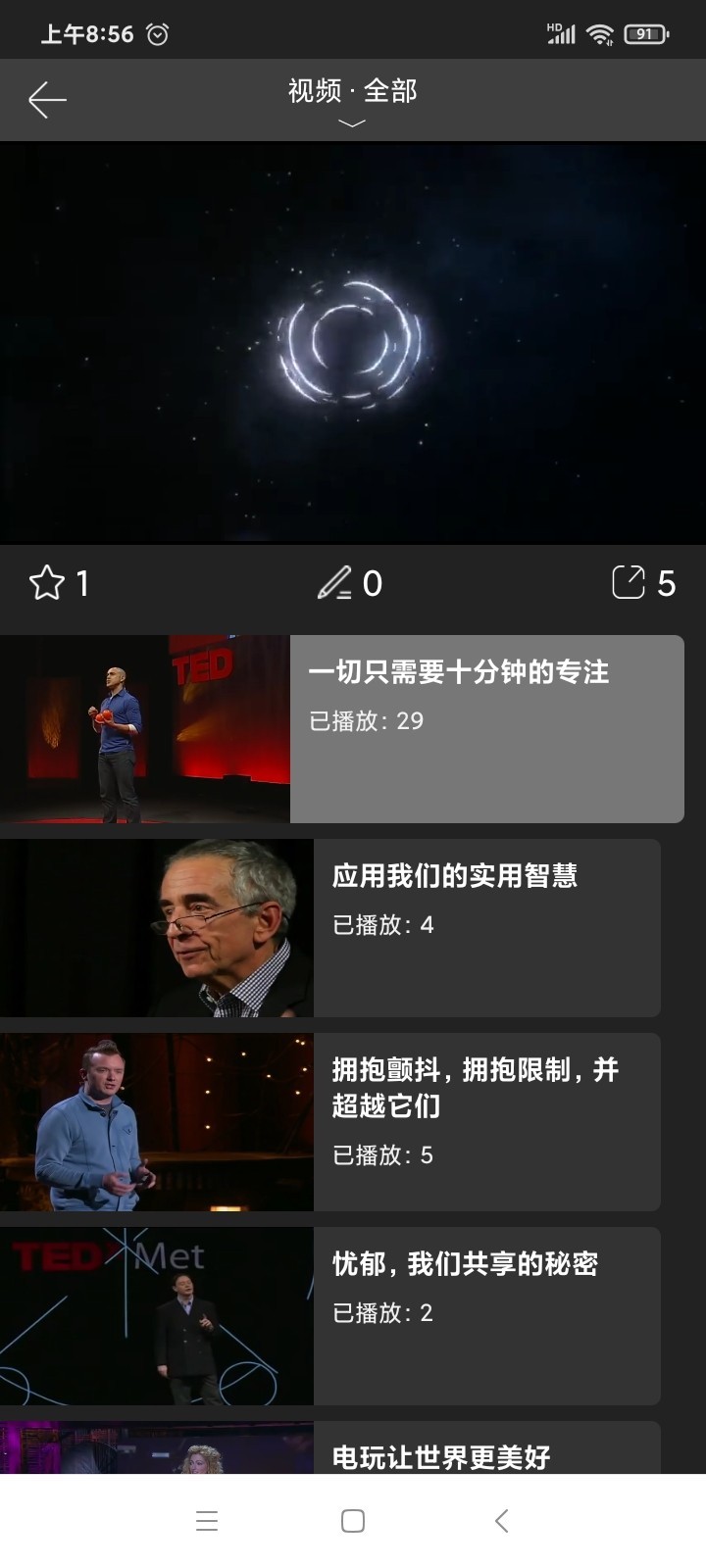Open the video 应用我们的实用智慧
Screen dimensions: 706x1568
pos(487,926)
